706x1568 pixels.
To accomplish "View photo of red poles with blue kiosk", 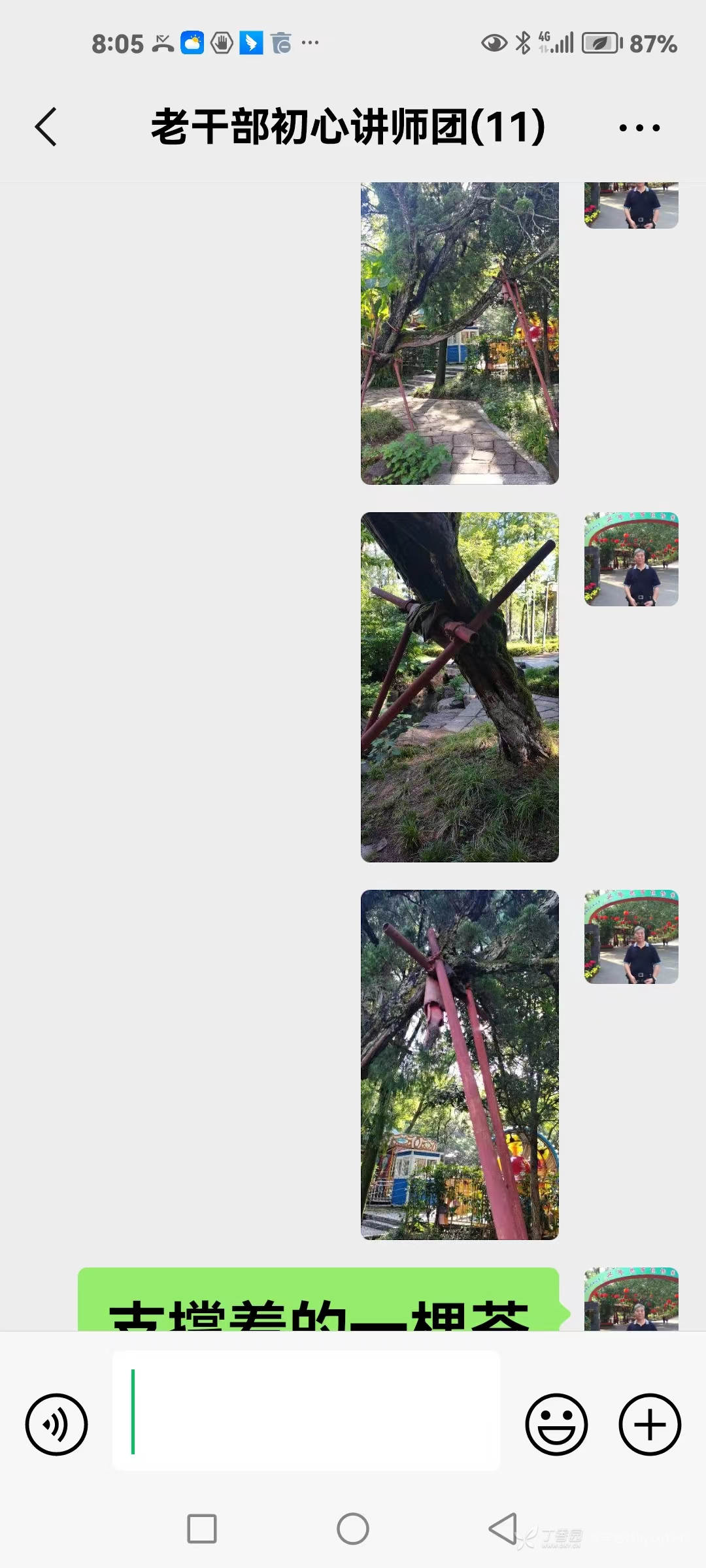I will [x=460, y=1064].
